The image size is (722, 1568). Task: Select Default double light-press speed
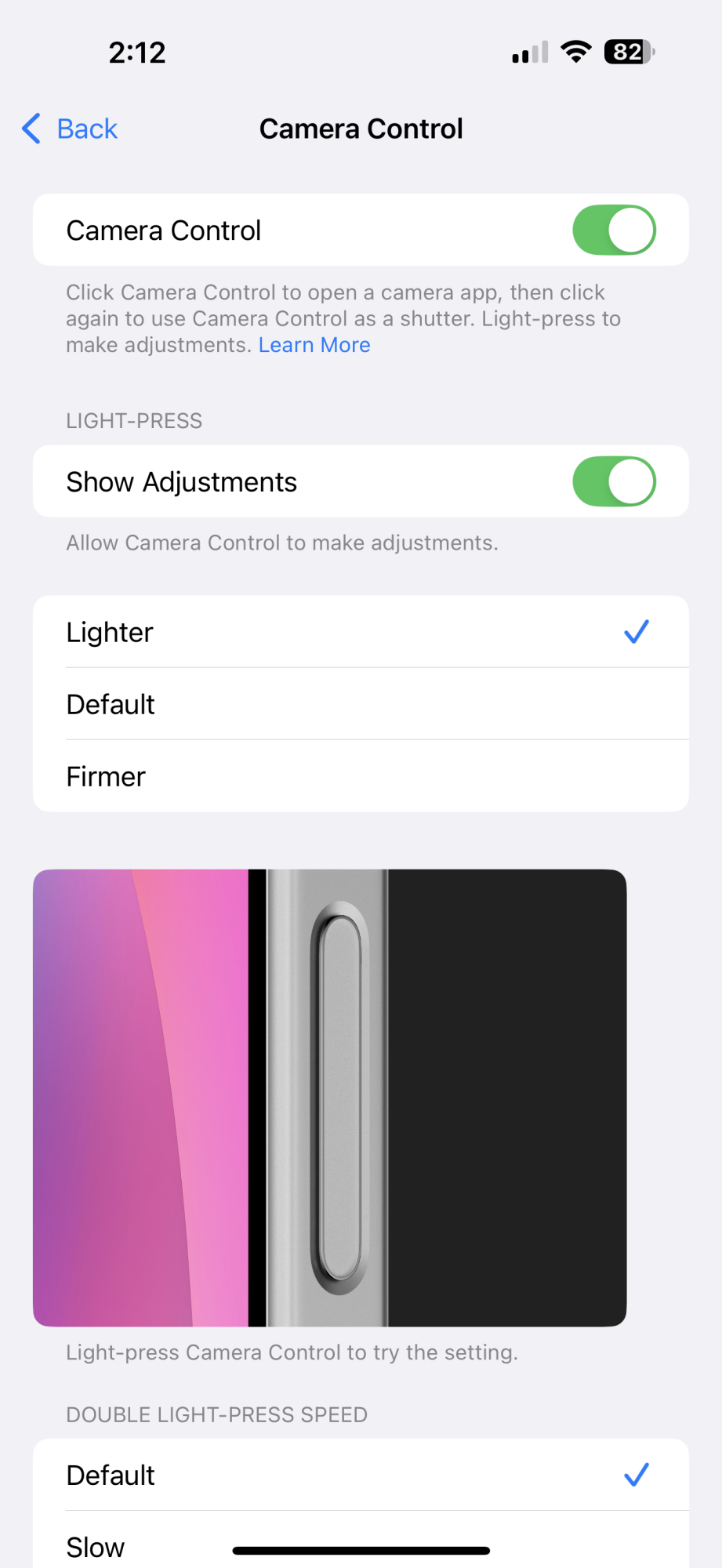pyautogui.click(x=361, y=1475)
